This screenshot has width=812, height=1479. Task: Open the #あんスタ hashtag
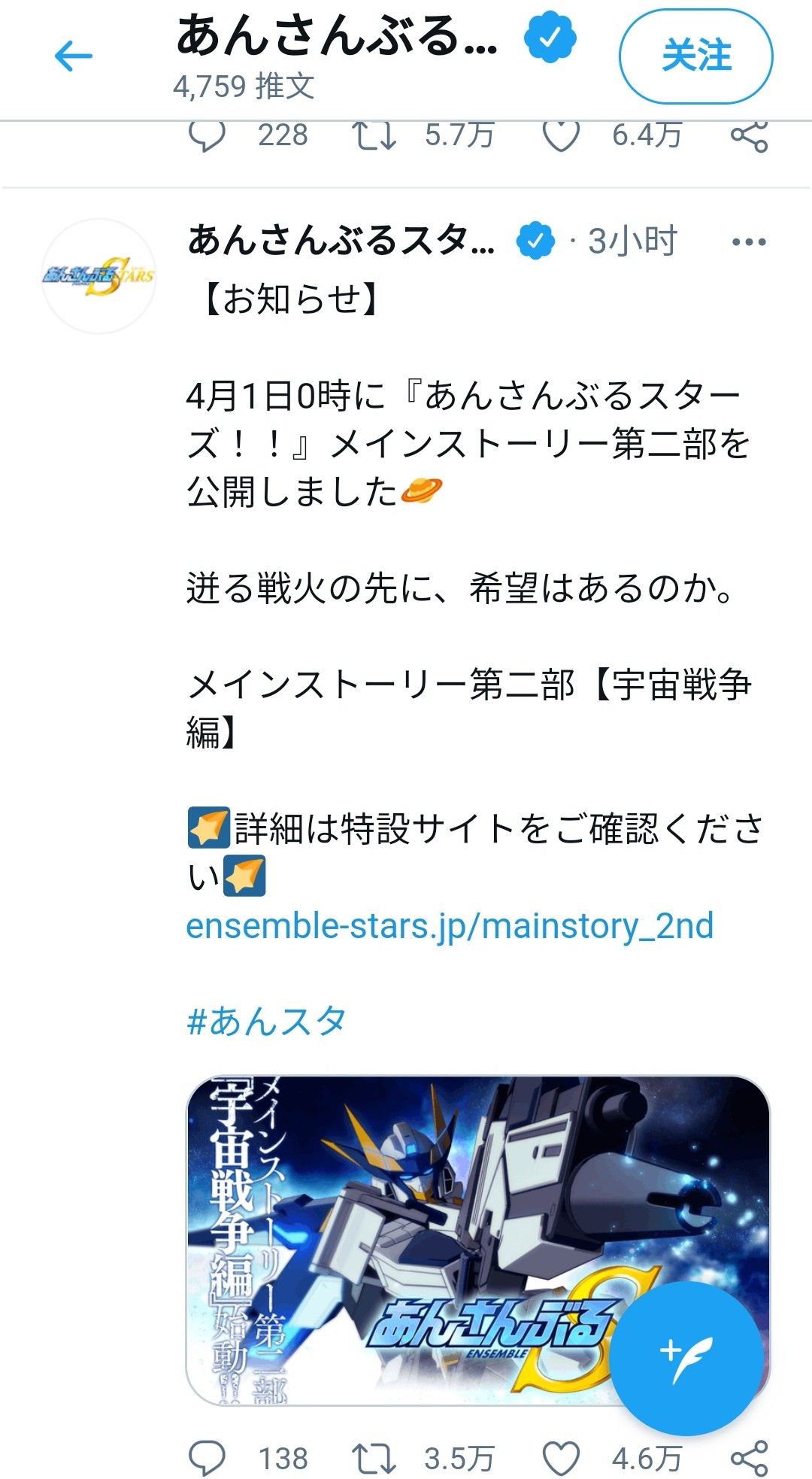pyautogui.click(x=266, y=1022)
